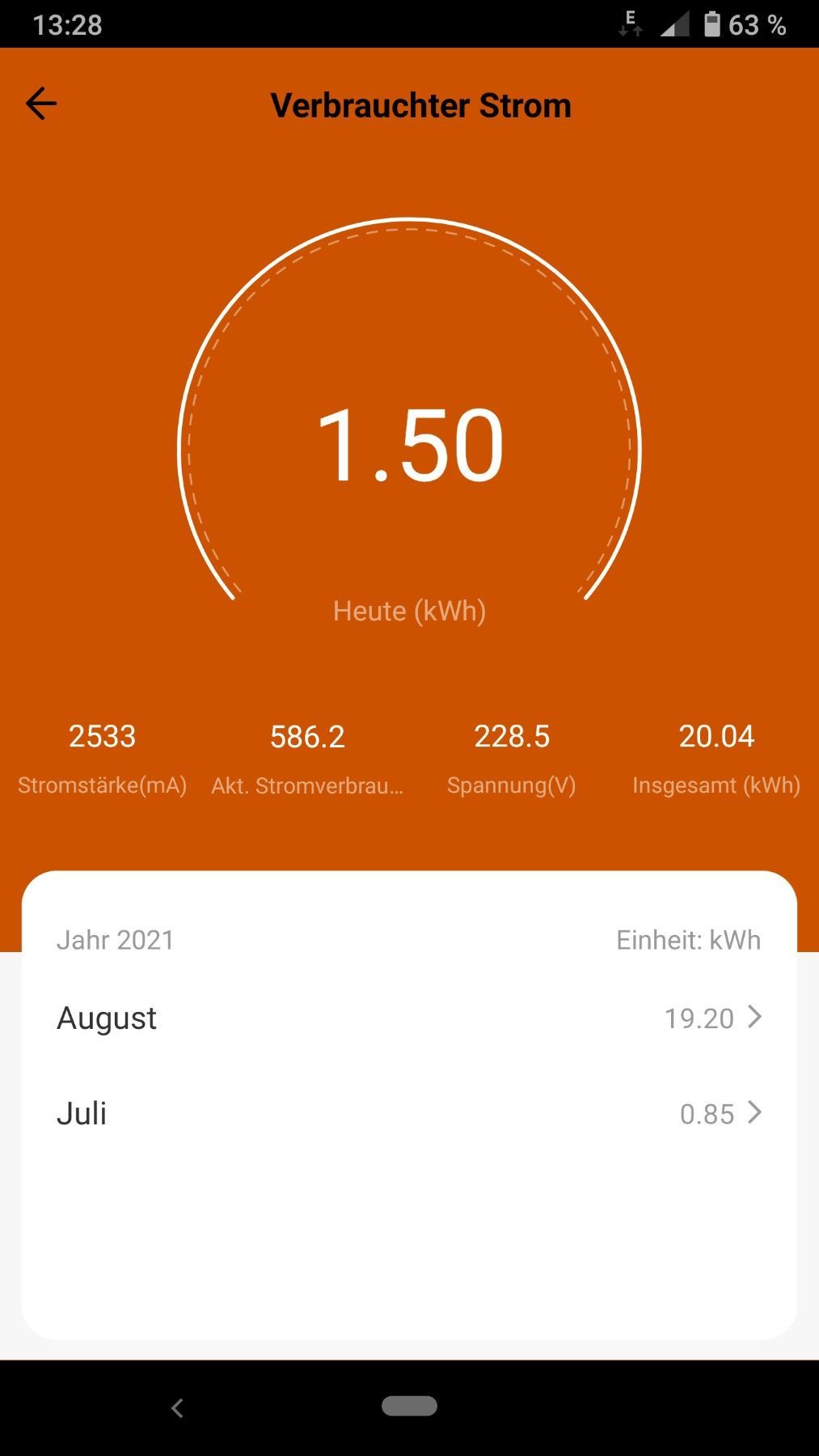Tap the system back button
The image size is (819, 1456).
coord(178,1408)
